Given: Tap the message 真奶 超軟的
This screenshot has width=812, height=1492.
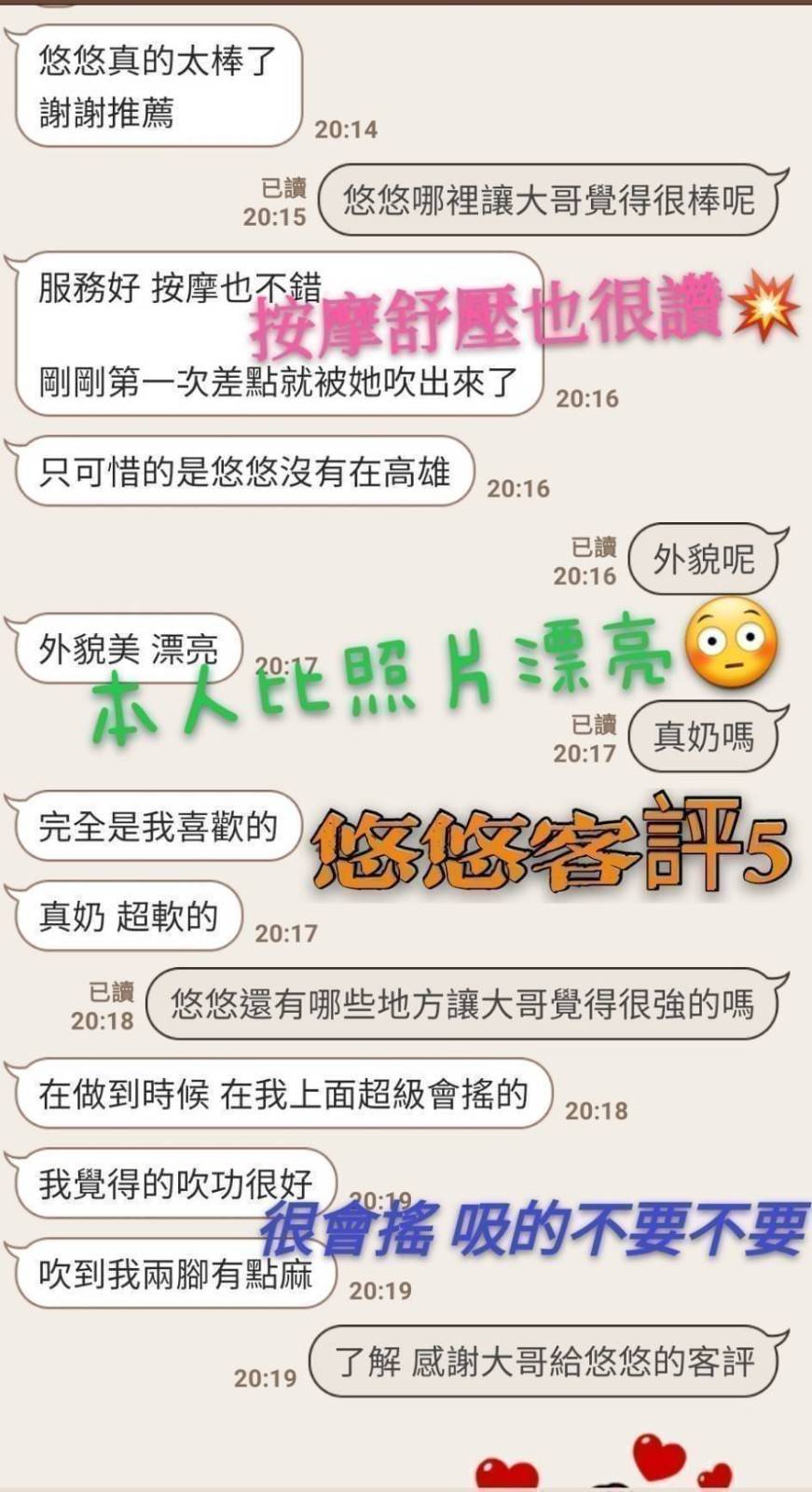Looking at the screenshot, I should (x=128, y=917).
